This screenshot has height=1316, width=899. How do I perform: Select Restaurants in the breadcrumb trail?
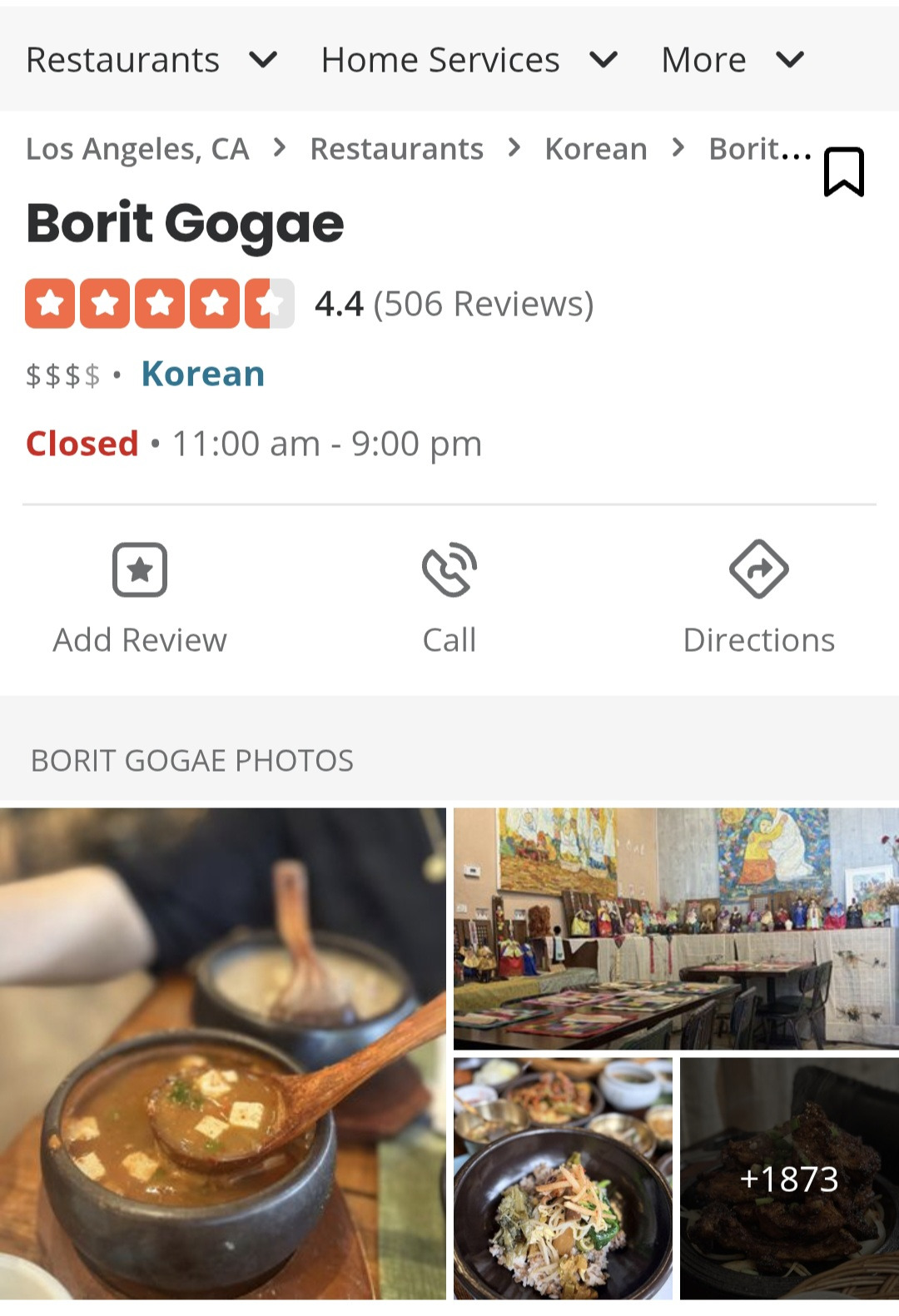coord(395,147)
